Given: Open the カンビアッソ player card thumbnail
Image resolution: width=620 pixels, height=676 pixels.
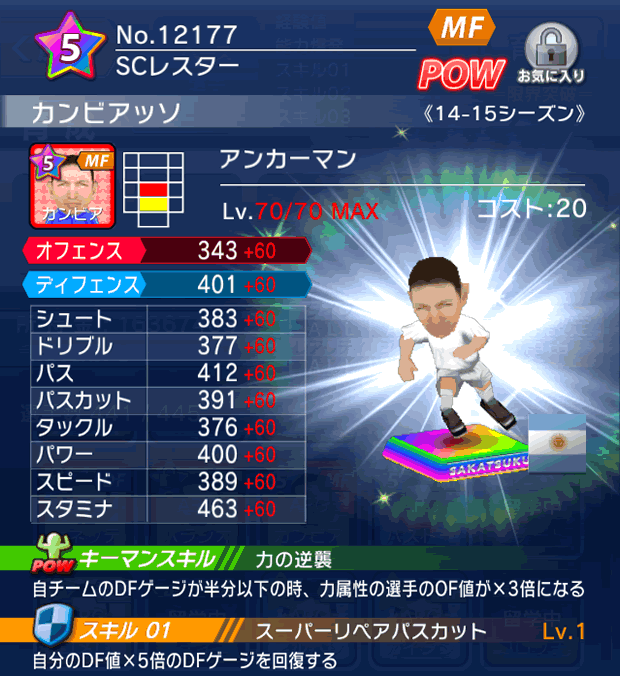Looking at the screenshot, I should (73, 187).
